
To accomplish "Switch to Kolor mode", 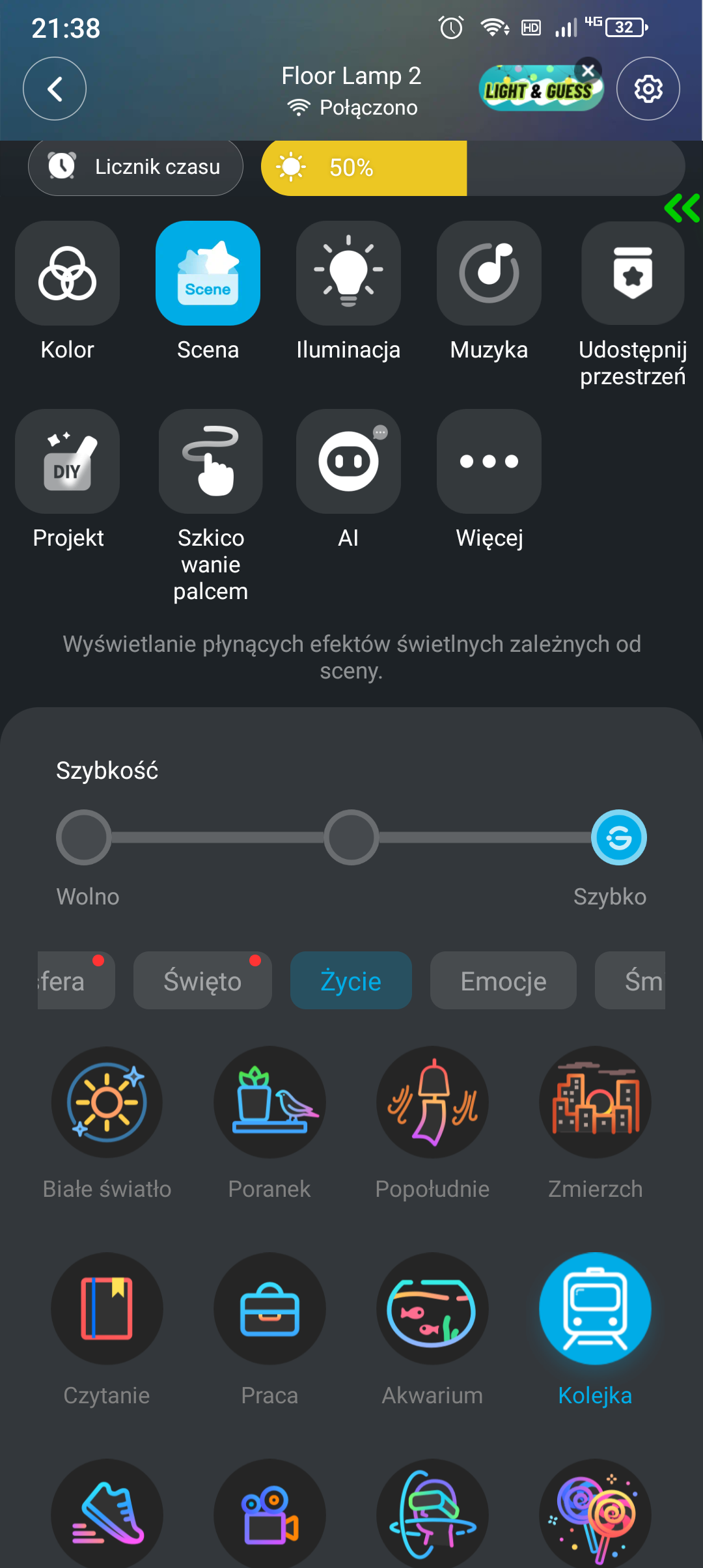I will [67, 273].
